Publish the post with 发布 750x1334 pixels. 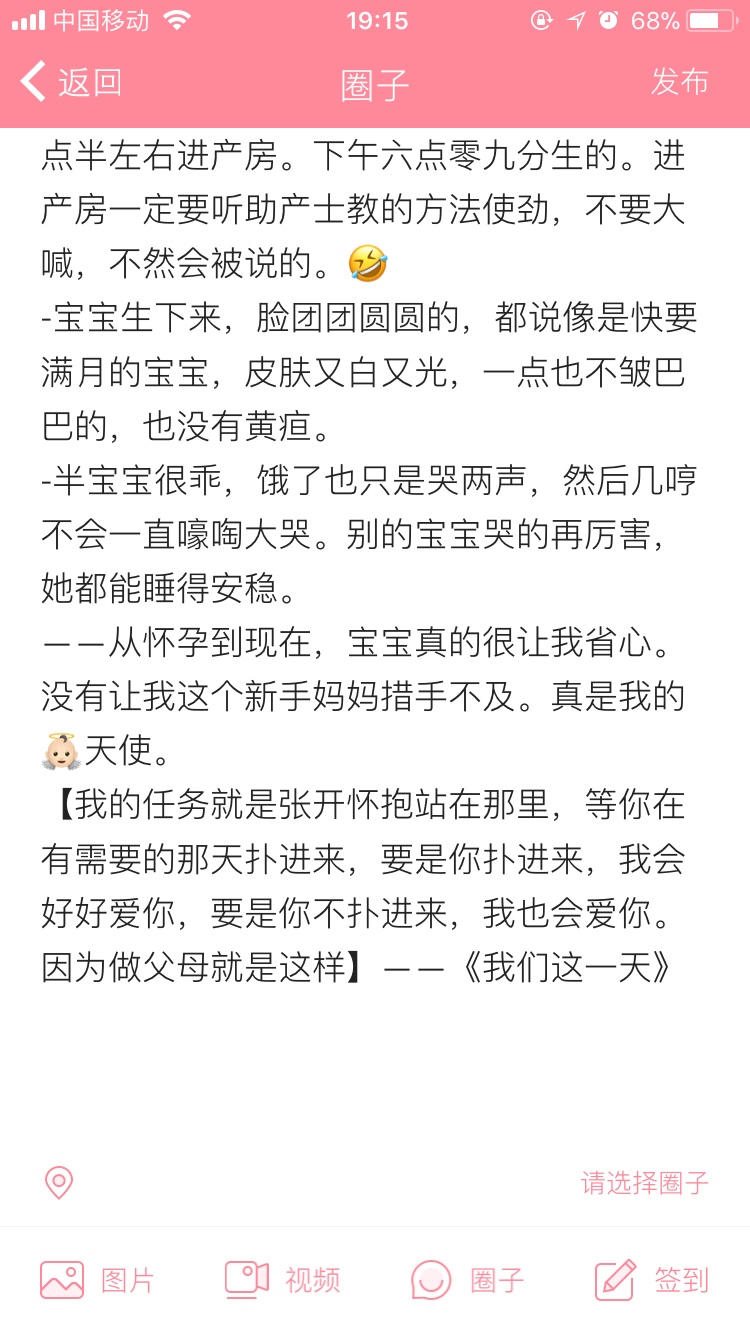click(679, 82)
